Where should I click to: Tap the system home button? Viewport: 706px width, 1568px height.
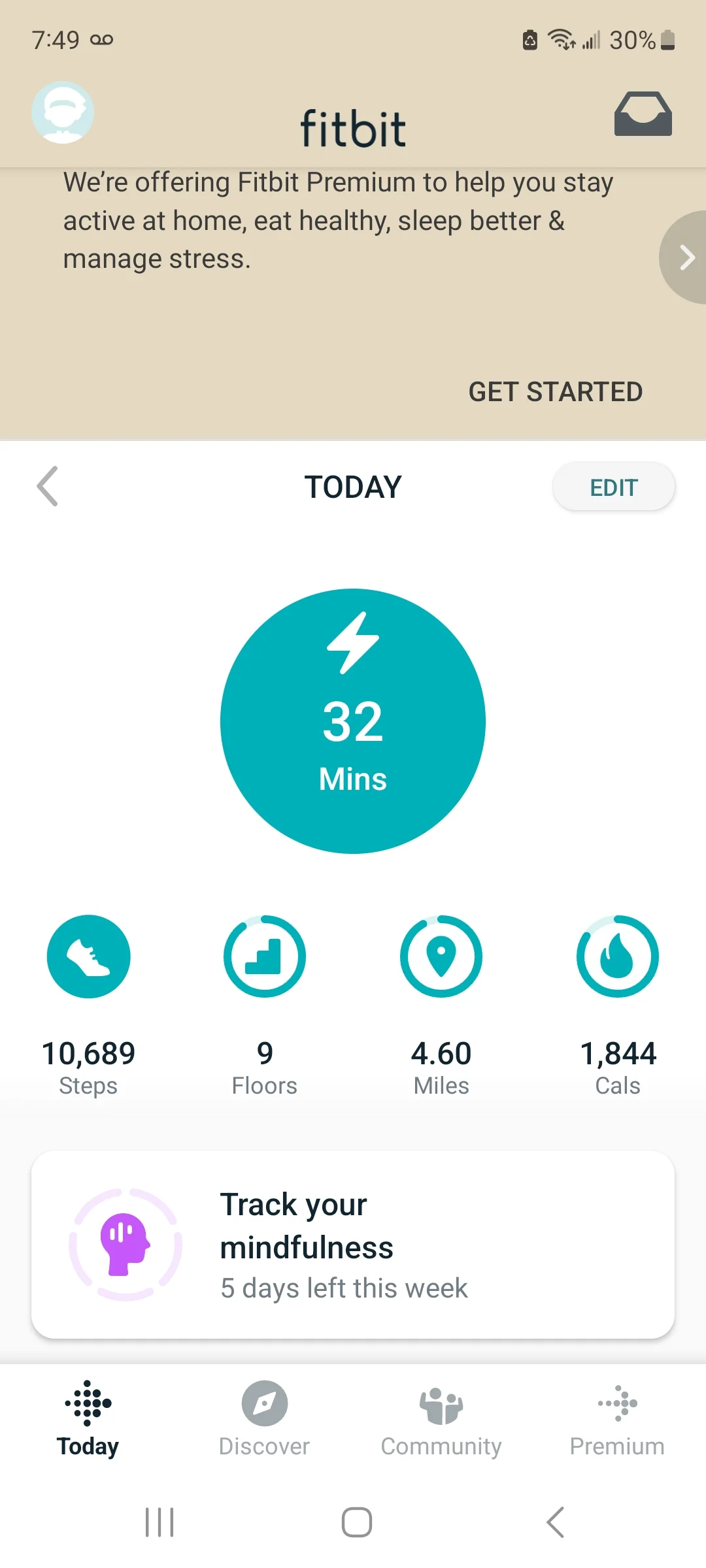pyautogui.click(x=357, y=1522)
